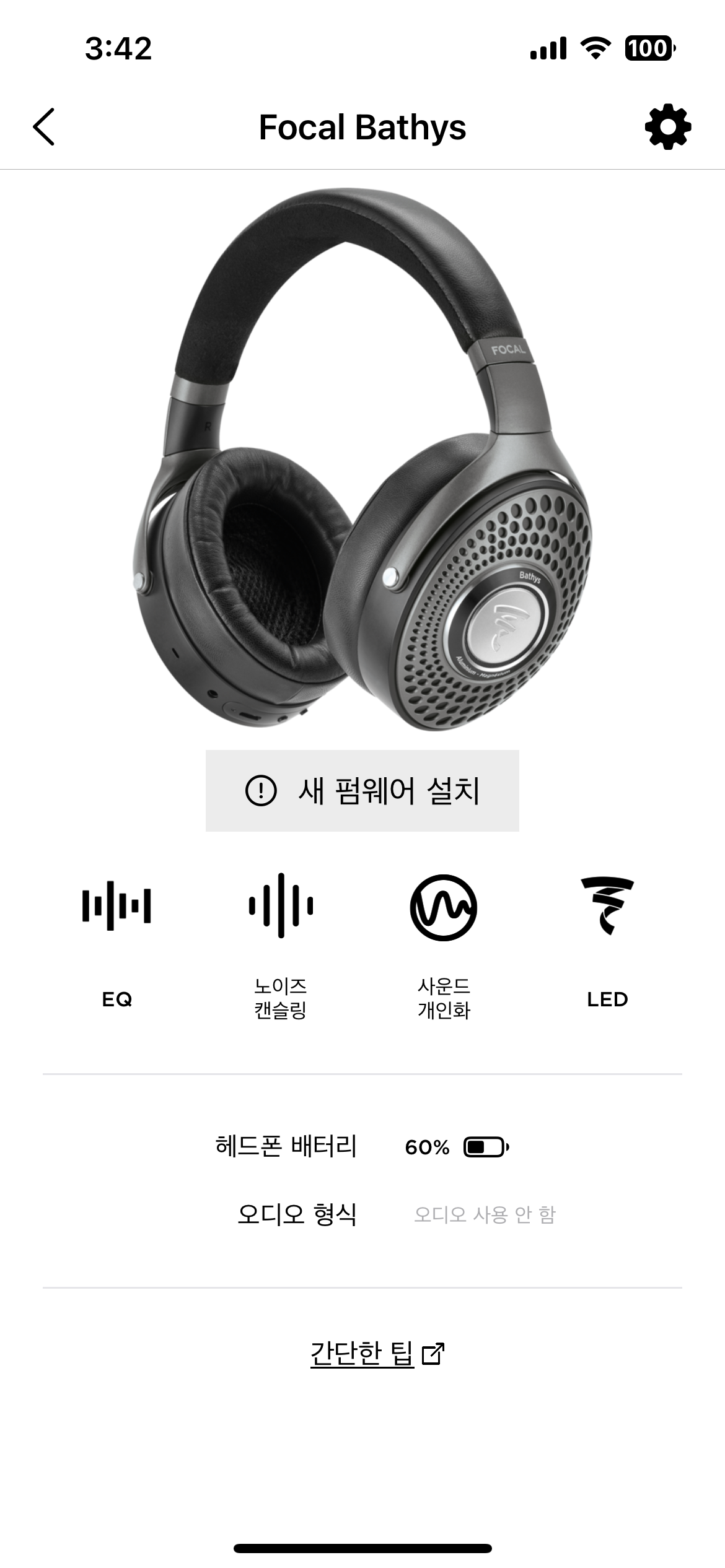The image size is (725, 1568).
Task: Open the settings gear
Action: [x=668, y=127]
